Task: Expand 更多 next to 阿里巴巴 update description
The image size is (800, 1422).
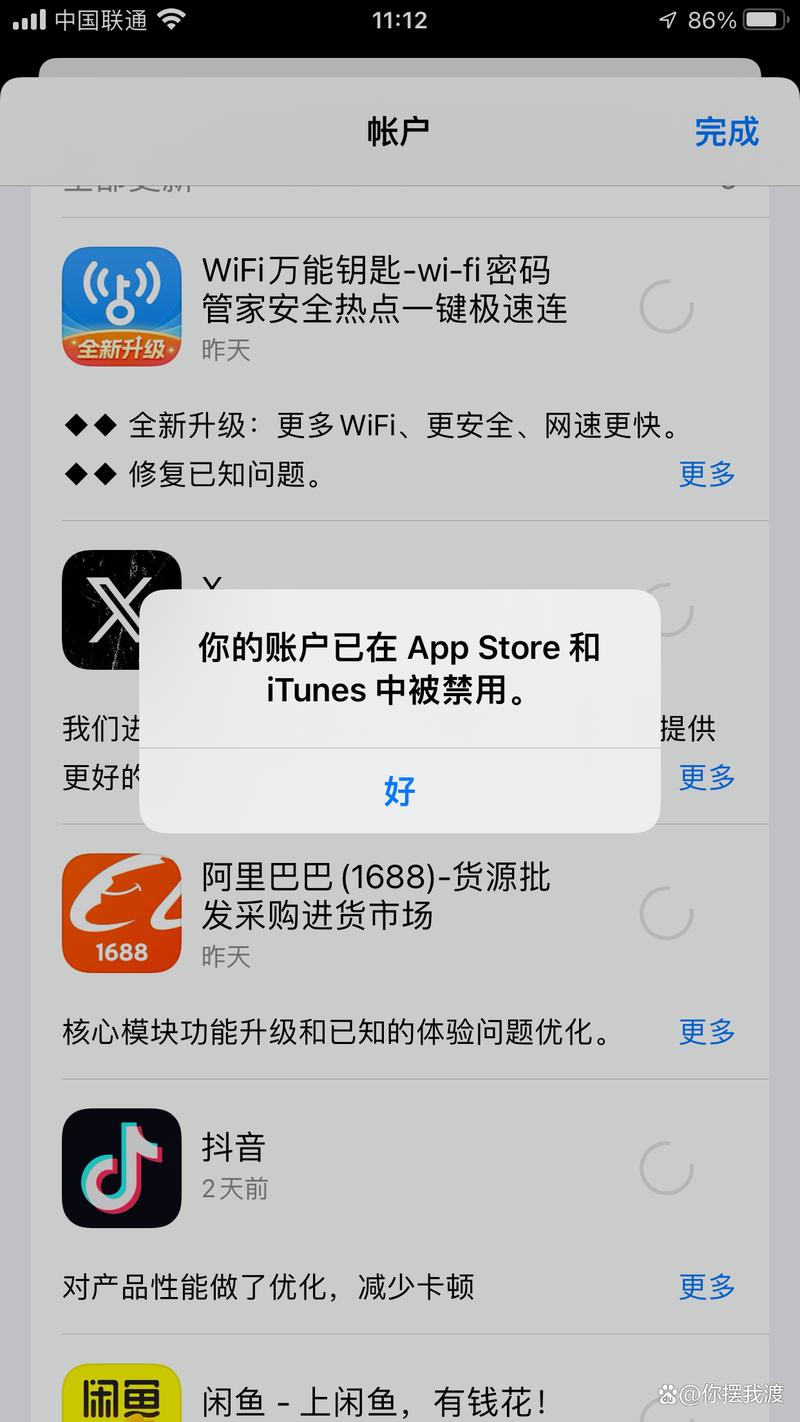Action: [x=707, y=1032]
